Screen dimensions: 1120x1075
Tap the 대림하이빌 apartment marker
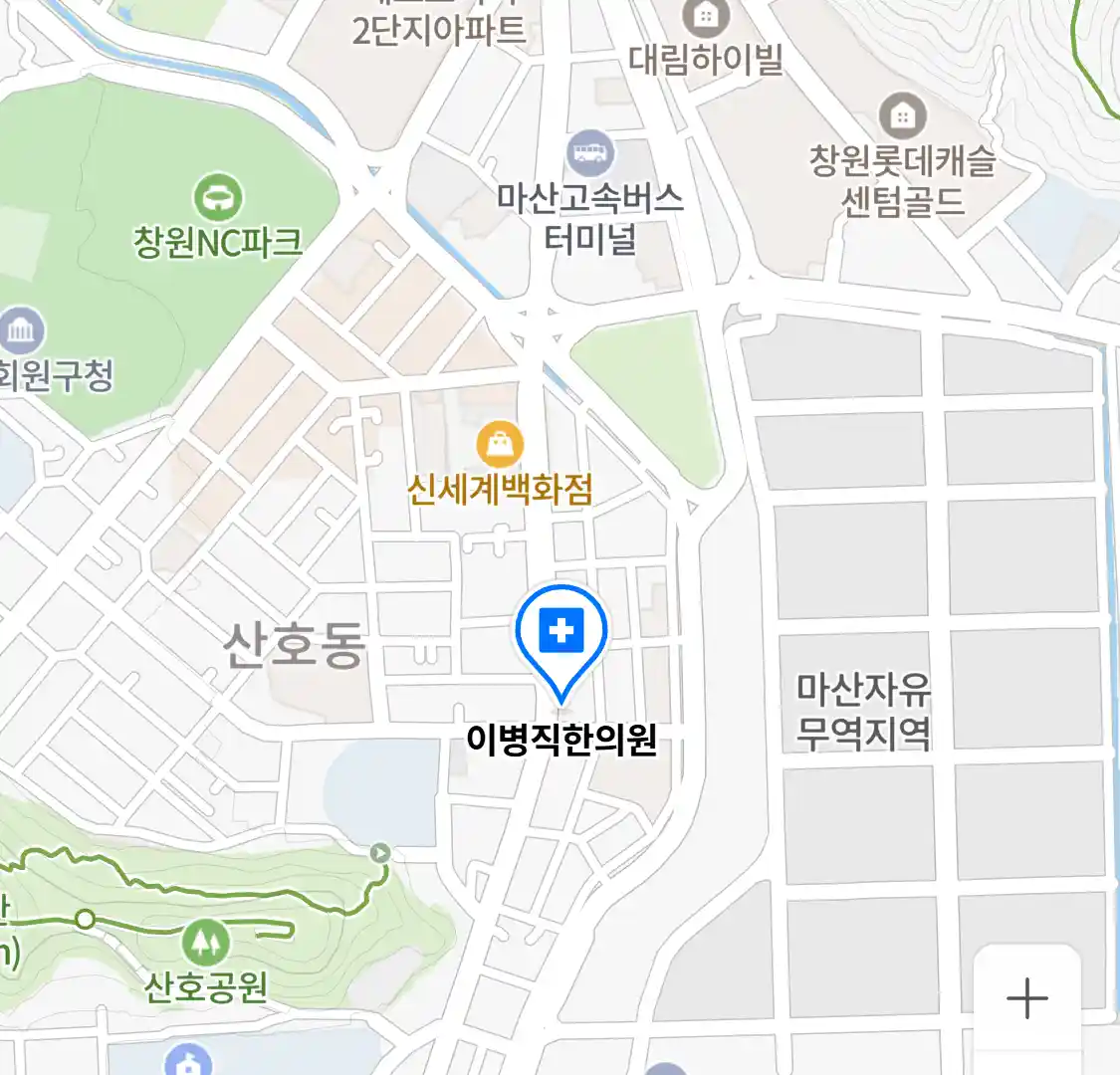(706, 16)
